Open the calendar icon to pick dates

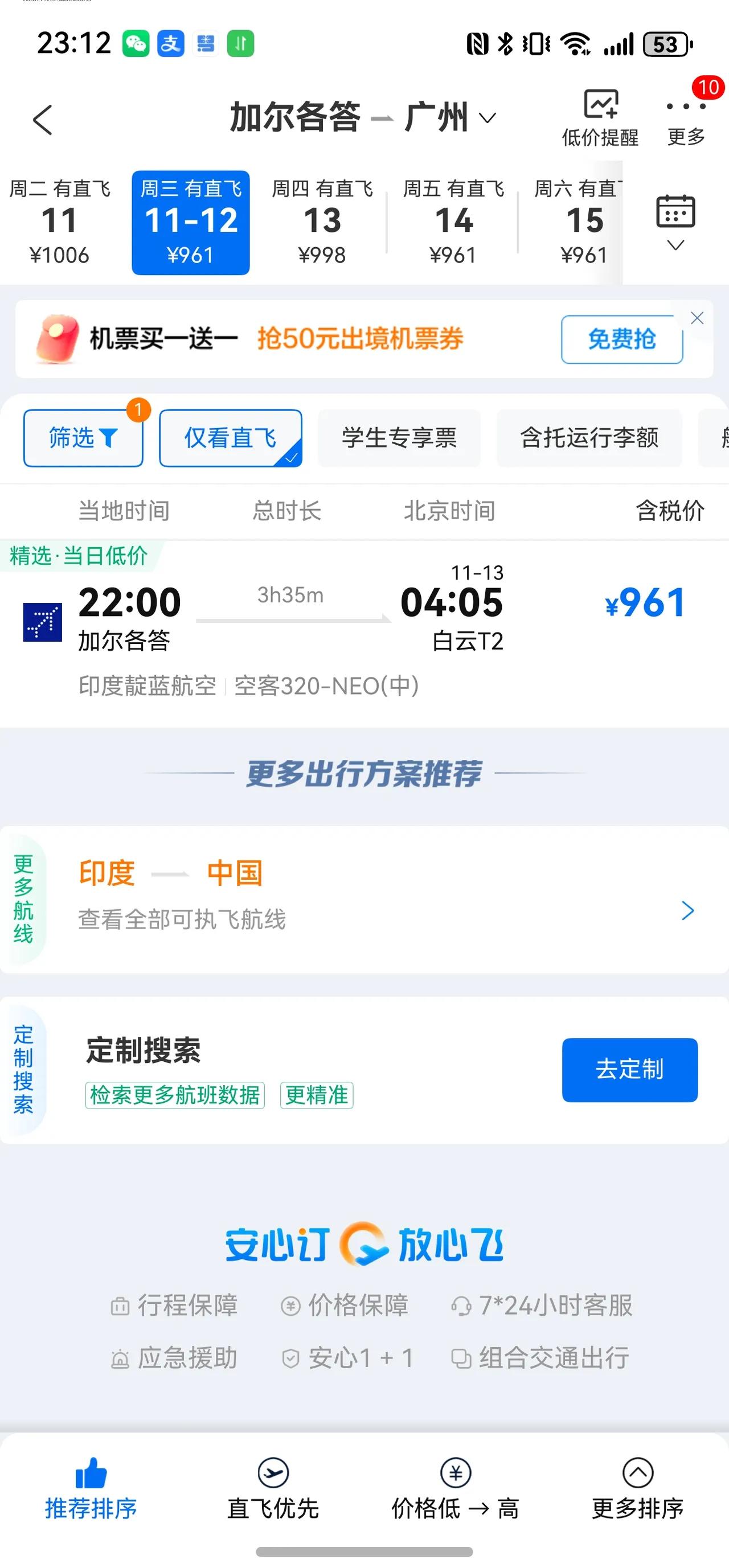click(676, 210)
